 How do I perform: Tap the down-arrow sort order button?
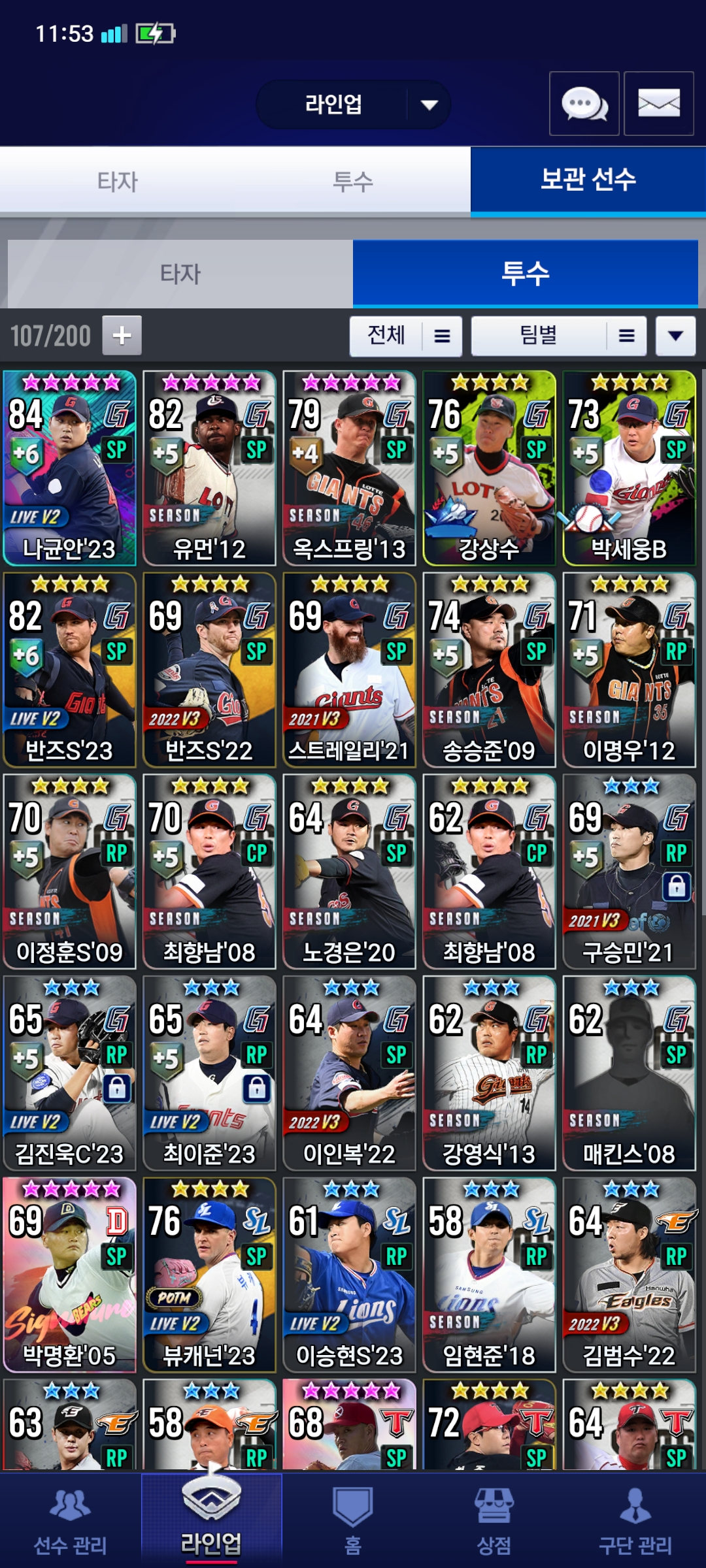(x=675, y=336)
